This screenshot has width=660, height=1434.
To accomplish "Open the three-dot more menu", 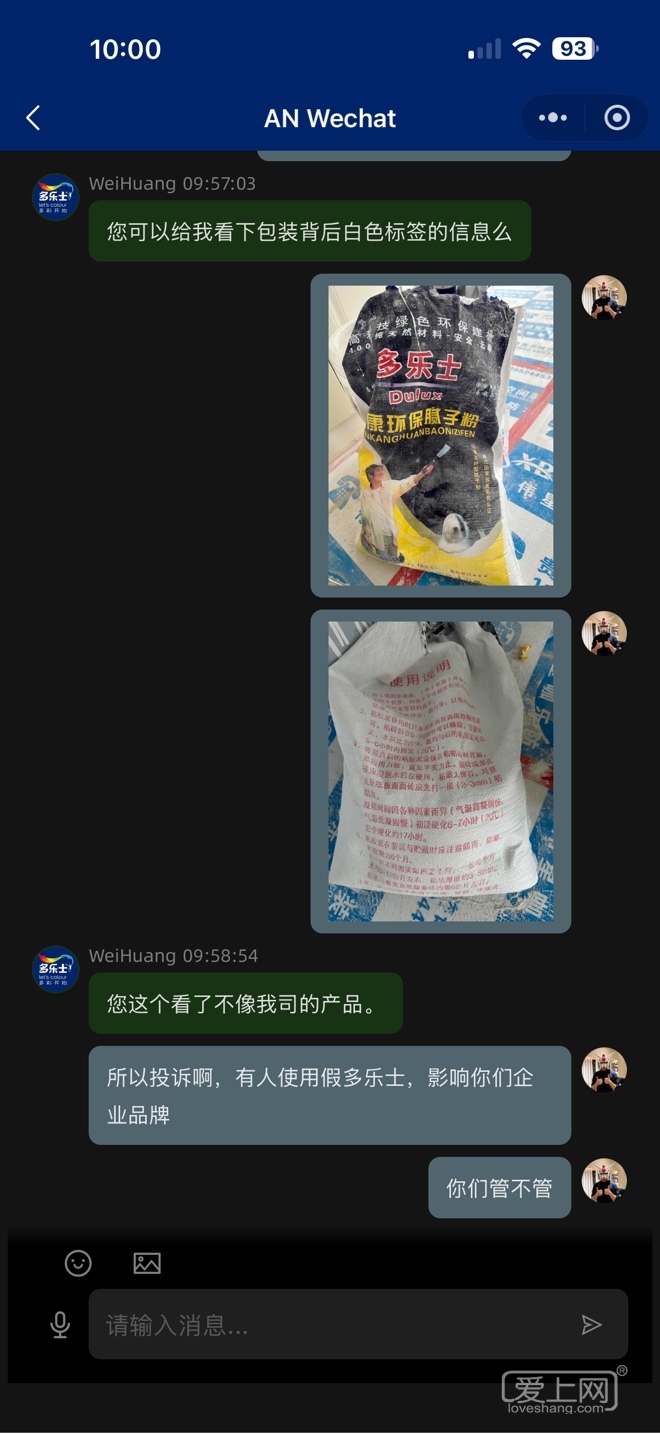I will 553,118.
